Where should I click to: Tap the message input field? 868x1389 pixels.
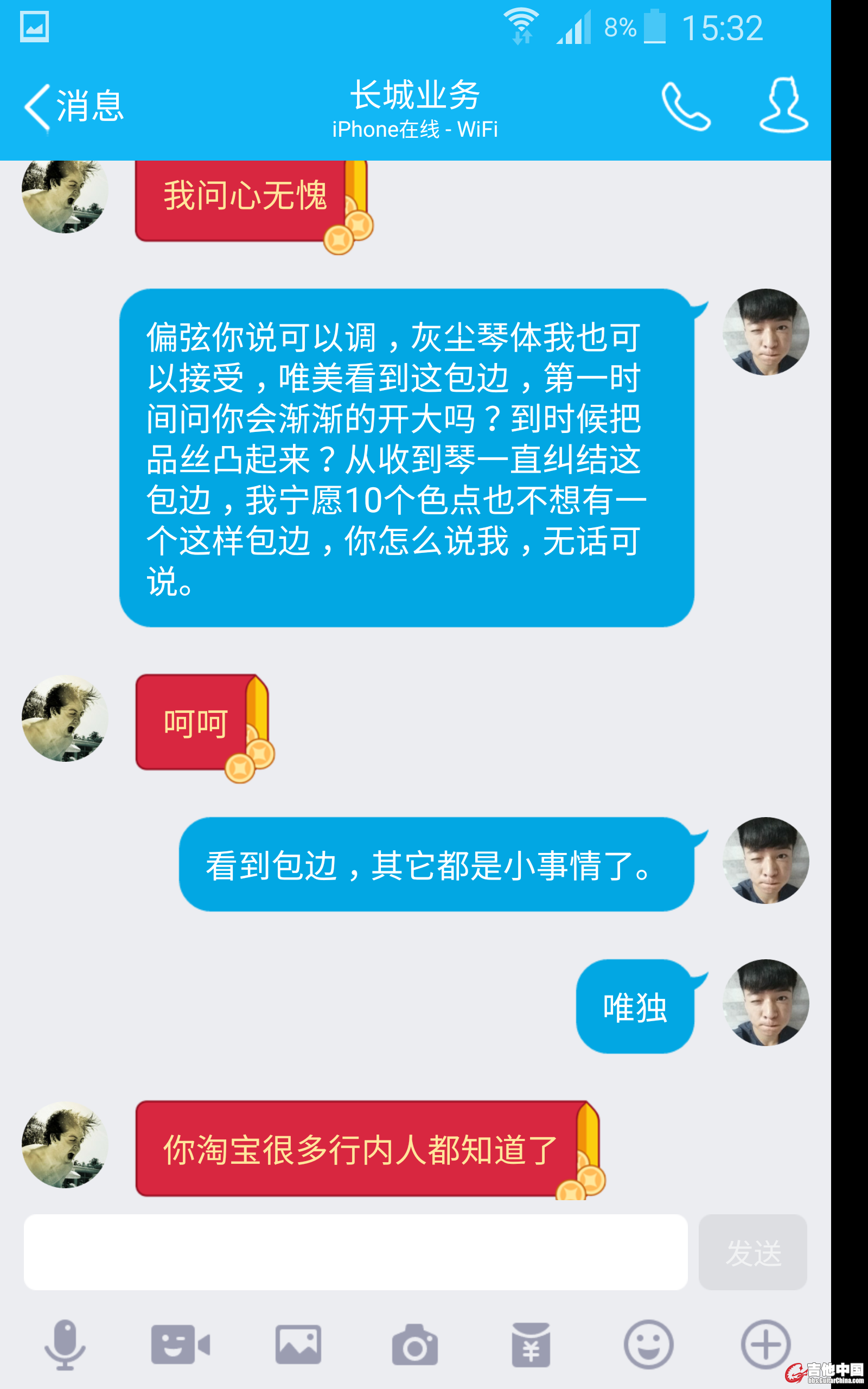[355, 1252]
